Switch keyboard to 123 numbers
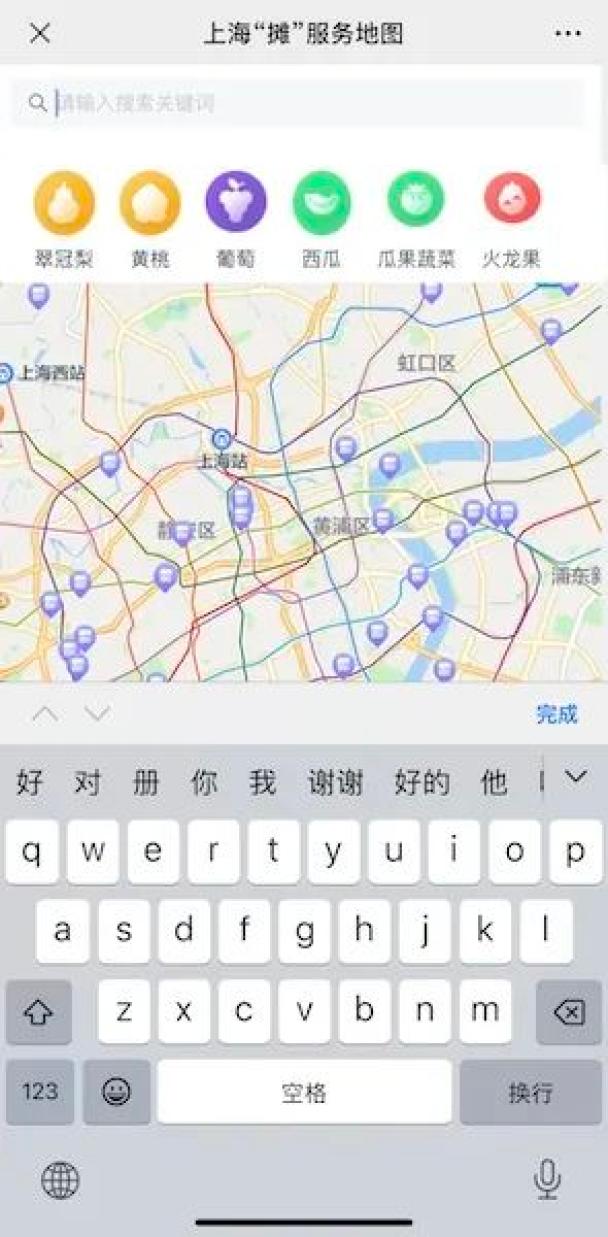Image resolution: width=608 pixels, height=1237 pixels. (40, 1091)
